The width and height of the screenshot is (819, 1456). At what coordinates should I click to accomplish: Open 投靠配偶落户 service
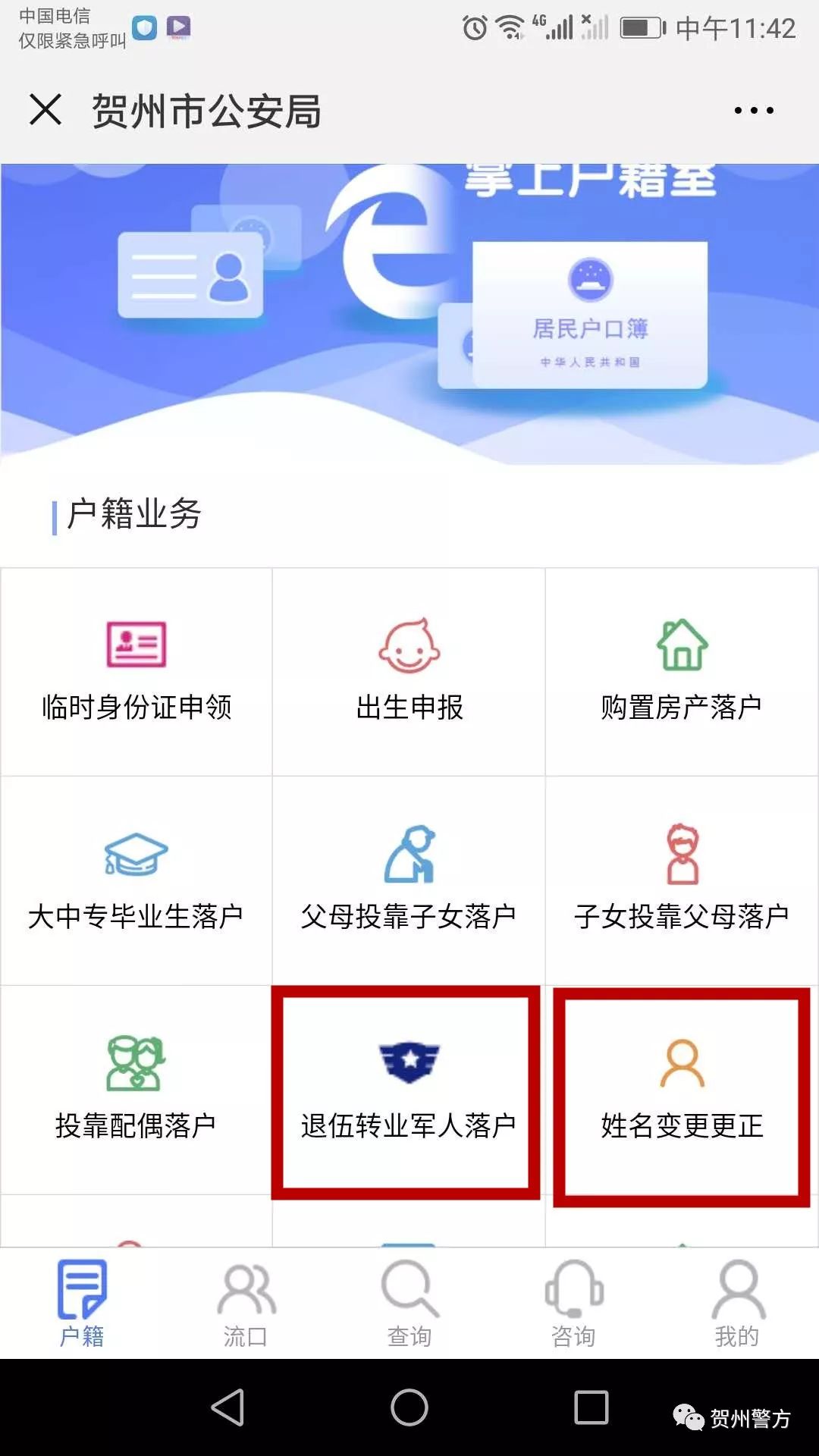(136, 1090)
